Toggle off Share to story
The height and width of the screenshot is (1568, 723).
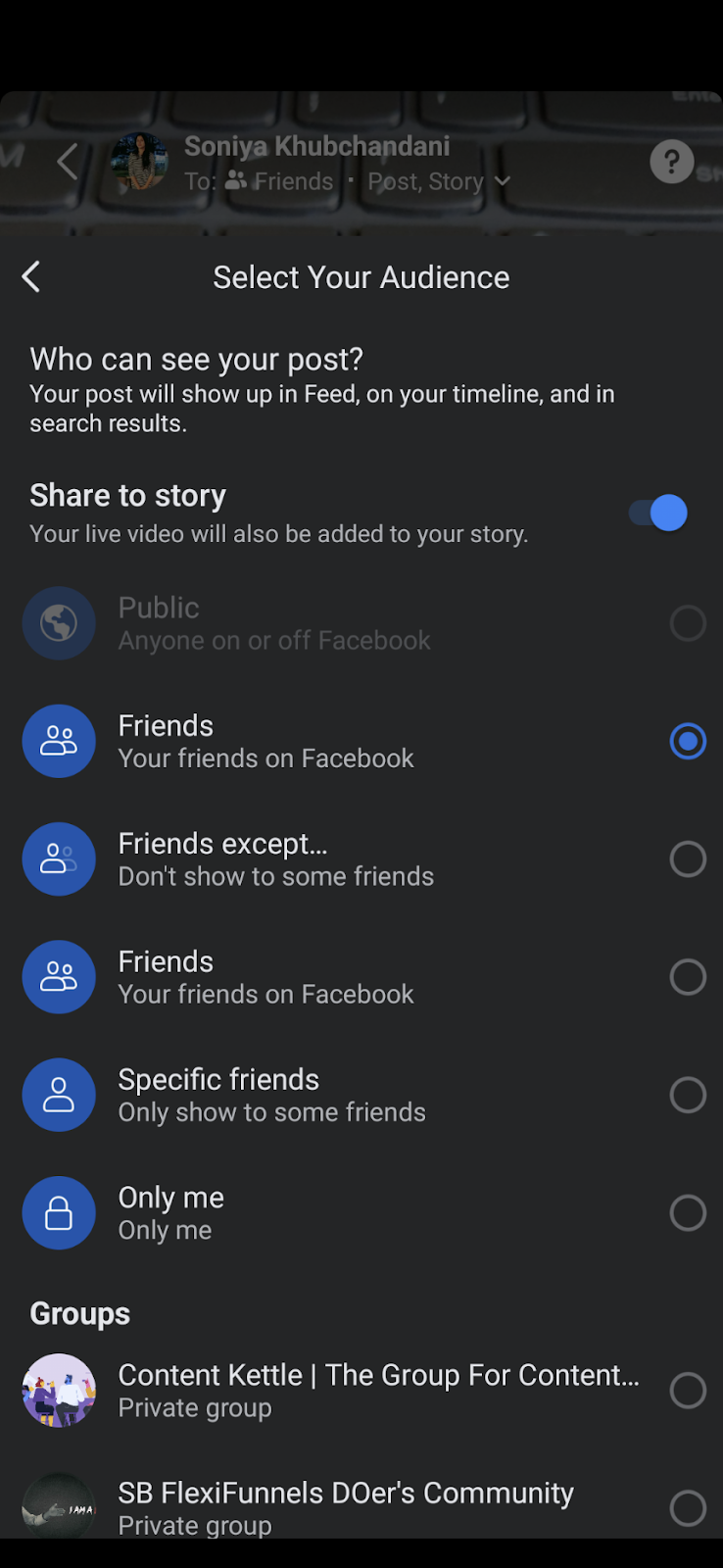point(658,513)
